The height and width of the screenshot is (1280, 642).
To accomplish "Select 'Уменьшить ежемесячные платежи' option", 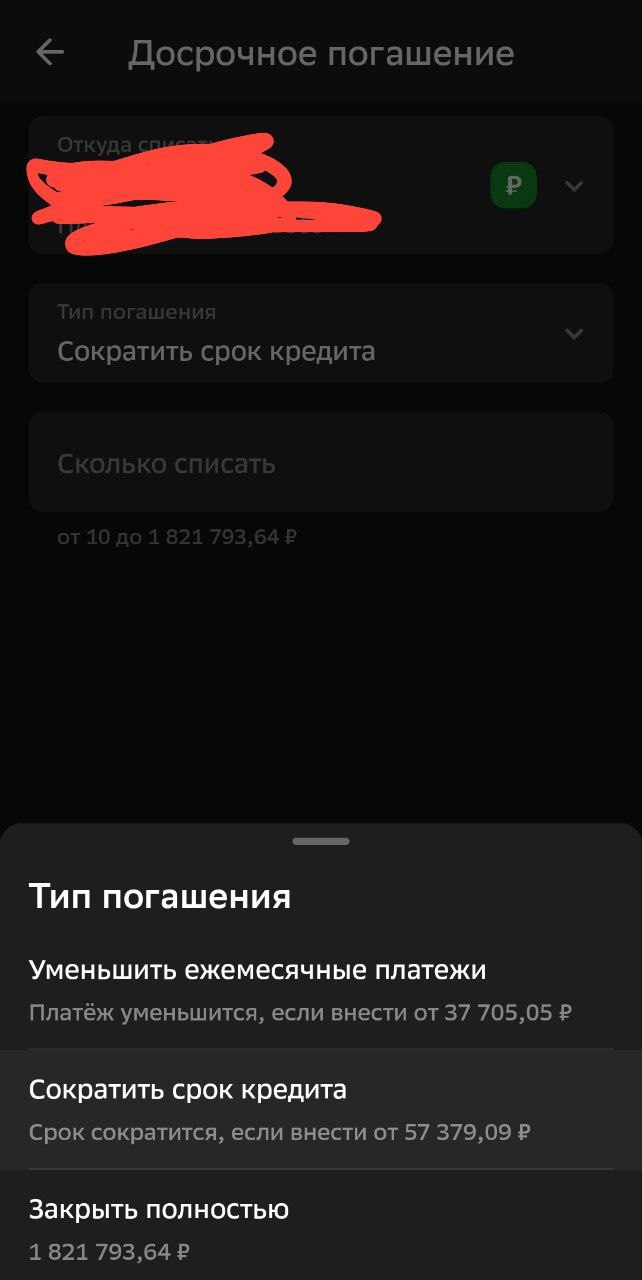I will click(x=320, y=989).
